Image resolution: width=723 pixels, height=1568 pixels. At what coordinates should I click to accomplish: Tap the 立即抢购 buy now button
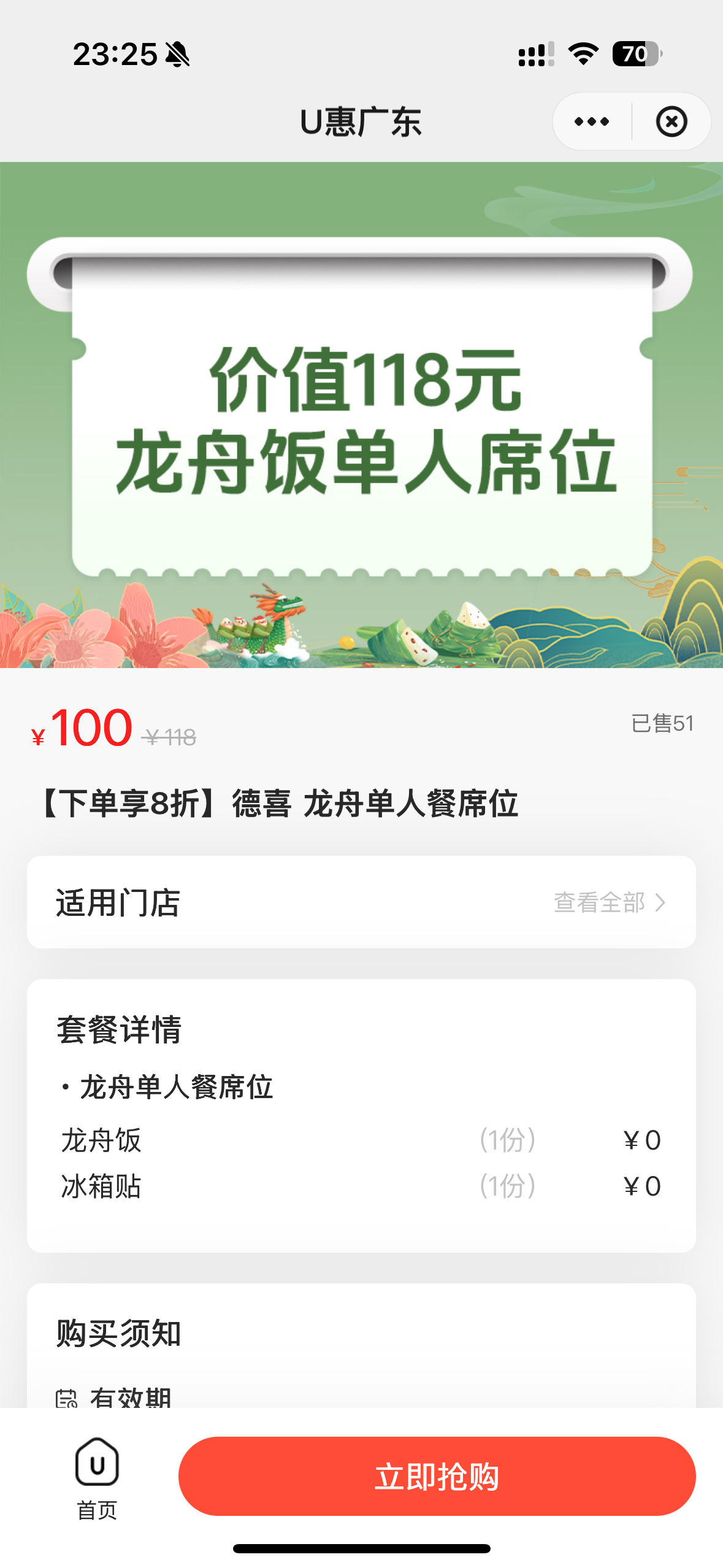[437, 1476]
